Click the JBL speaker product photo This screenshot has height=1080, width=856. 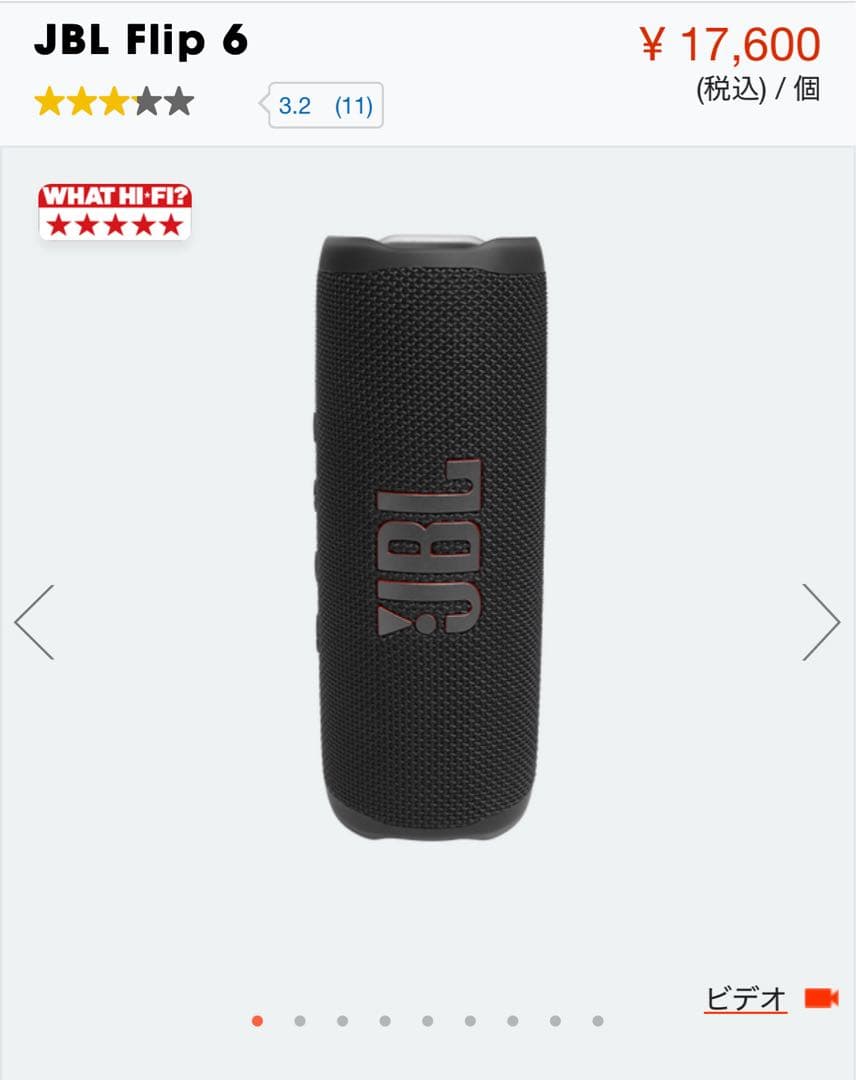[x=428, y=540]
